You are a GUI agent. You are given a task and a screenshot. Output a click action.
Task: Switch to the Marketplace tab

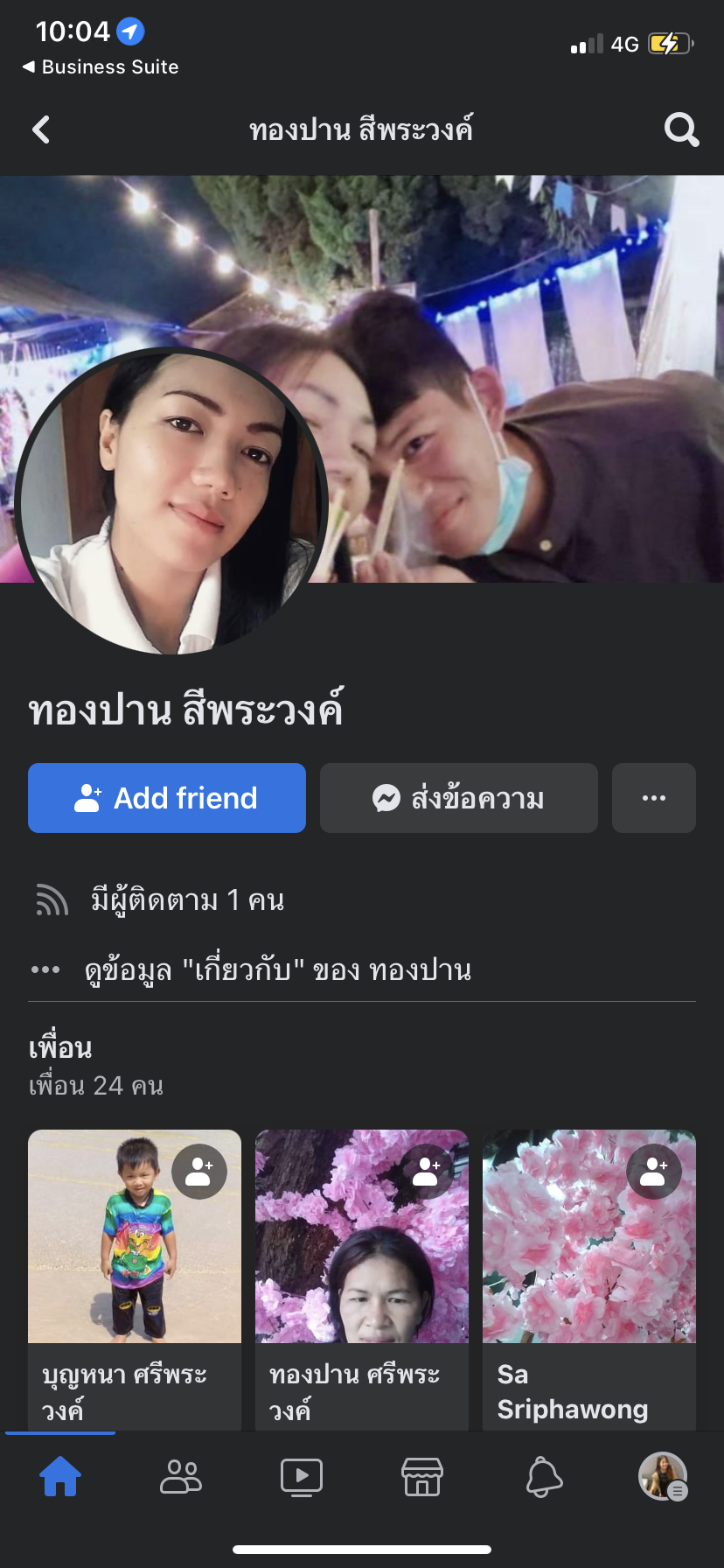click(422, 1477)
